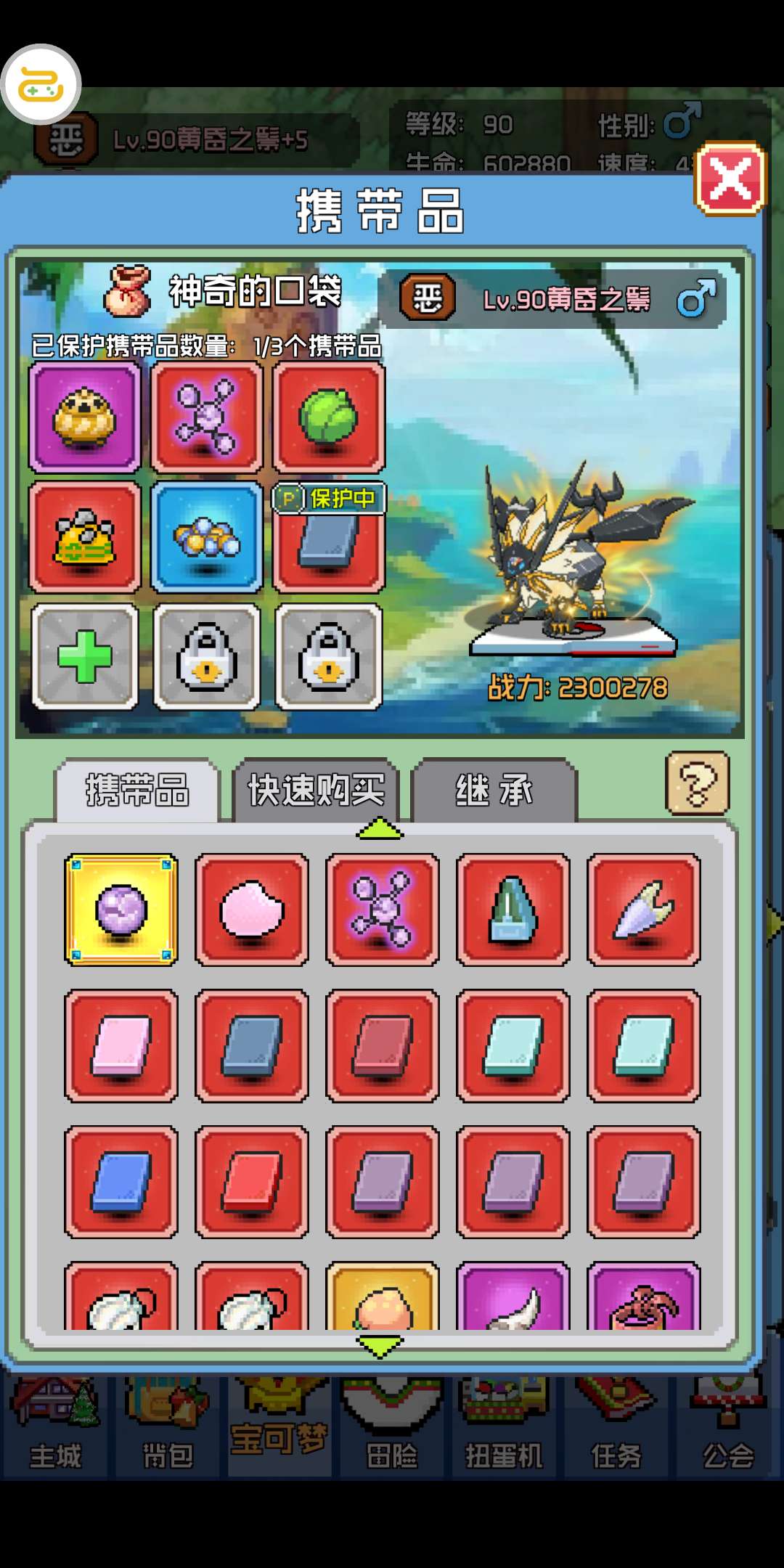Tap the green up arrow above inventory
The height and width of the screenshot is (1568, 784).
[x=380, y=828]
